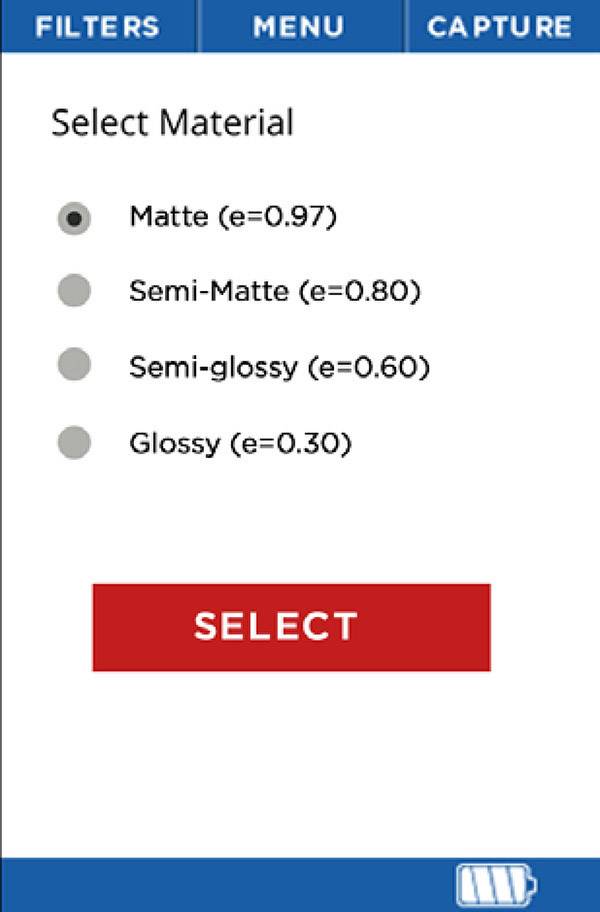Switch to the Capture tab
This screenshot has height=912, width=600.
499,26
